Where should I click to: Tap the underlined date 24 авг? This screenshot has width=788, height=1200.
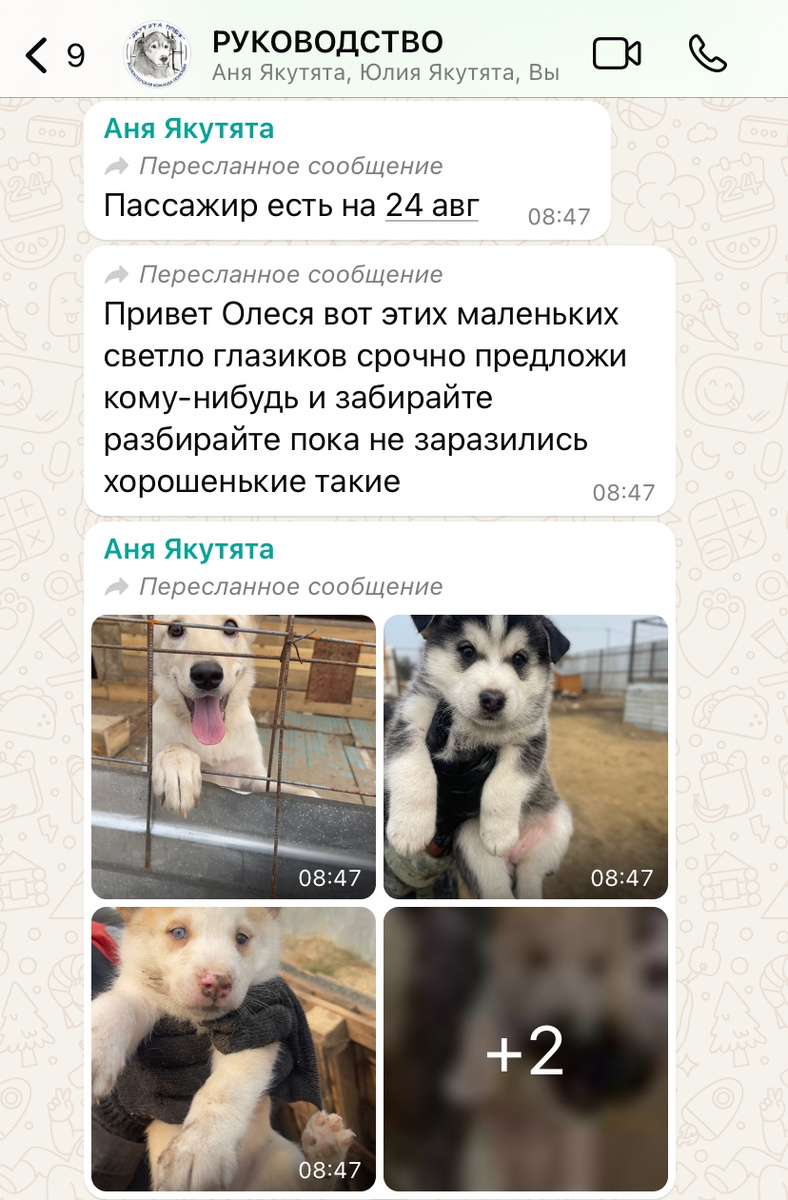tap(432, 206)
